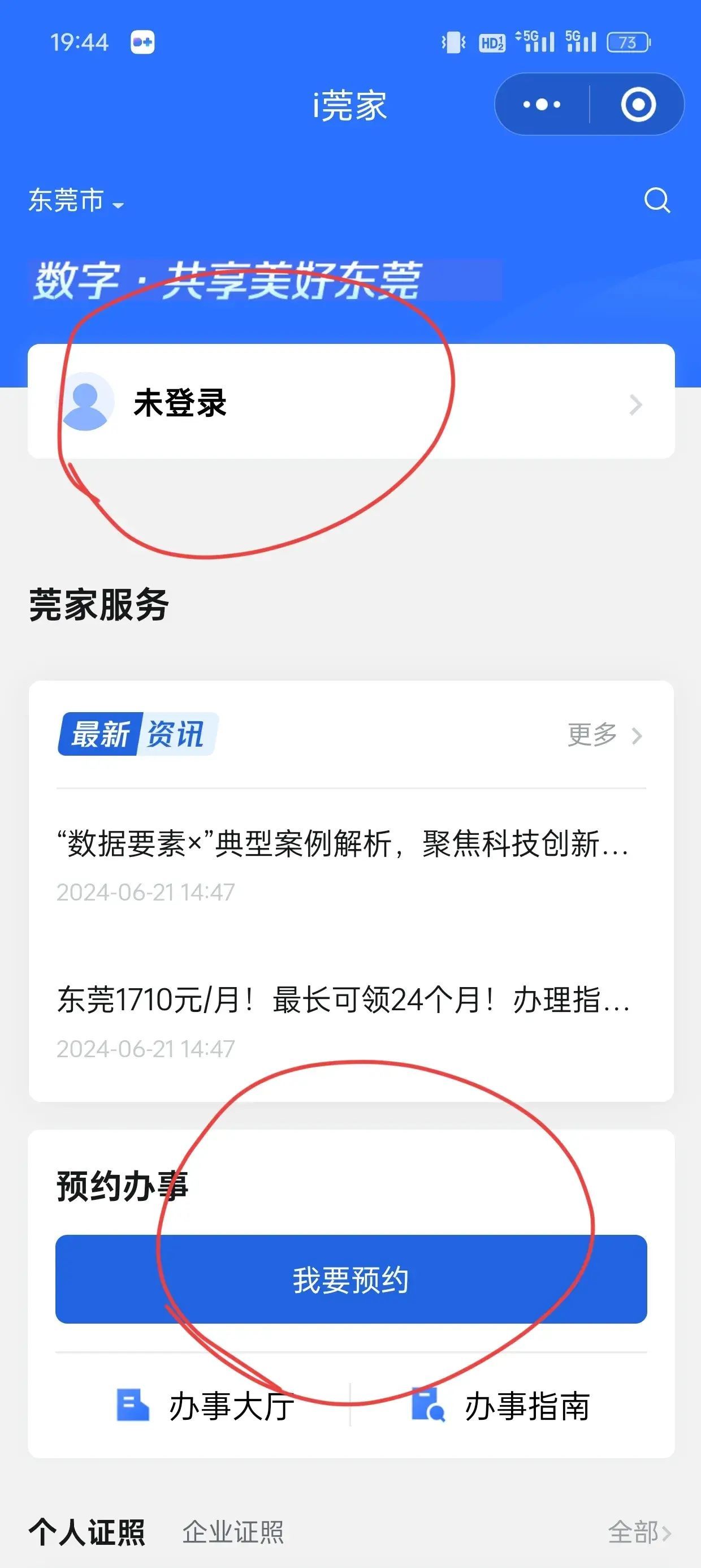Open the "数据要素×"典型案例解析 news article
This screenshot has width=701, height=1568.
click(x=343, y=845)
